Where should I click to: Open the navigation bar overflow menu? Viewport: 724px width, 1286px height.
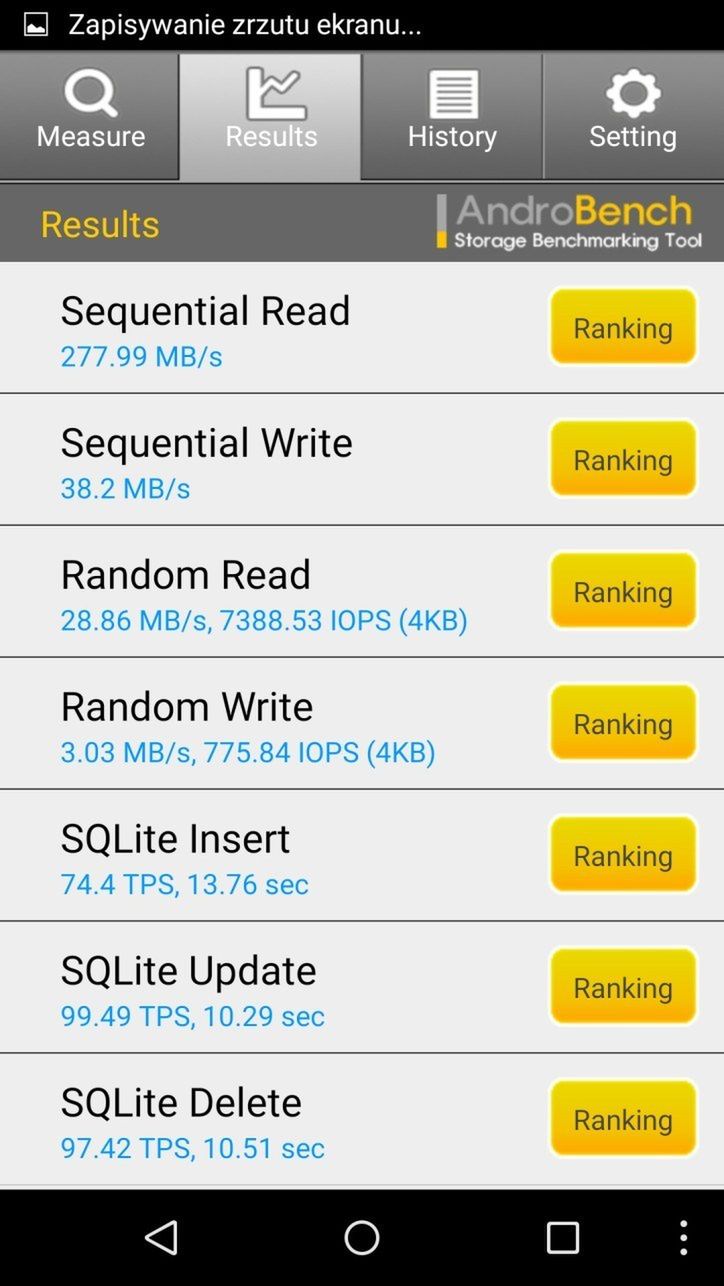point(683,1237)
